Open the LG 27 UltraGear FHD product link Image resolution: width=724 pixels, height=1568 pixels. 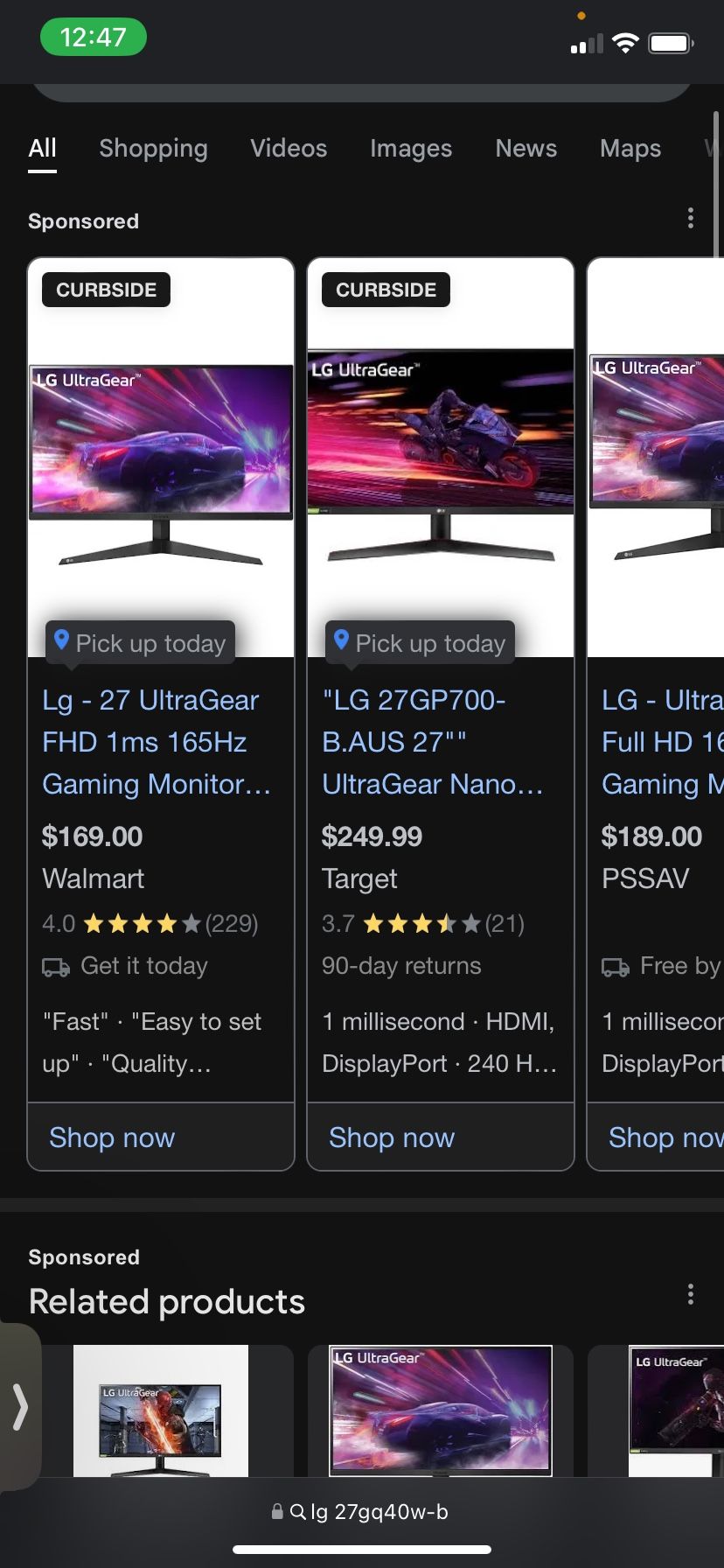(x=150, y=742)
